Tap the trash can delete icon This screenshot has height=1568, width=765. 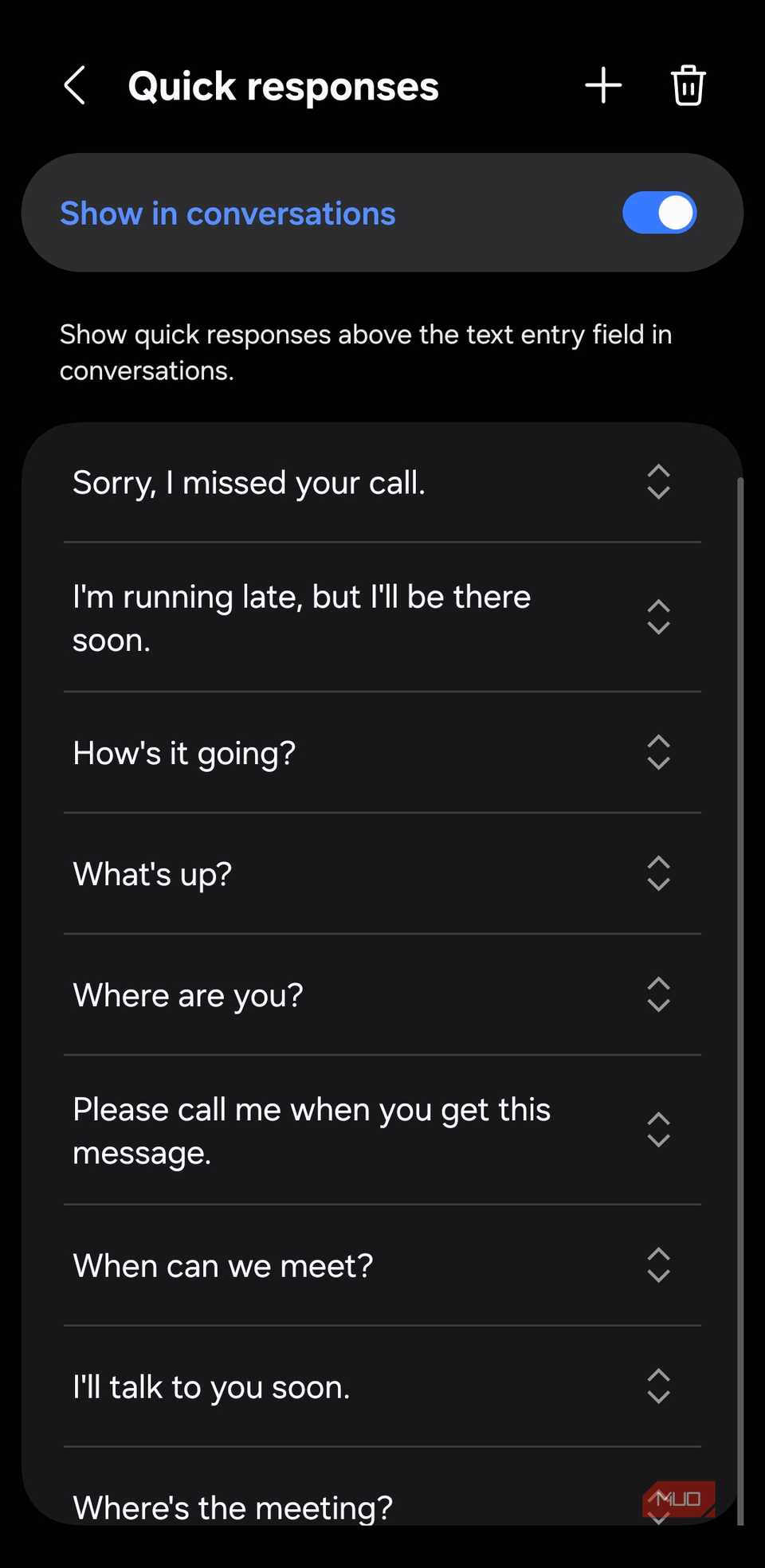[688, 86]
